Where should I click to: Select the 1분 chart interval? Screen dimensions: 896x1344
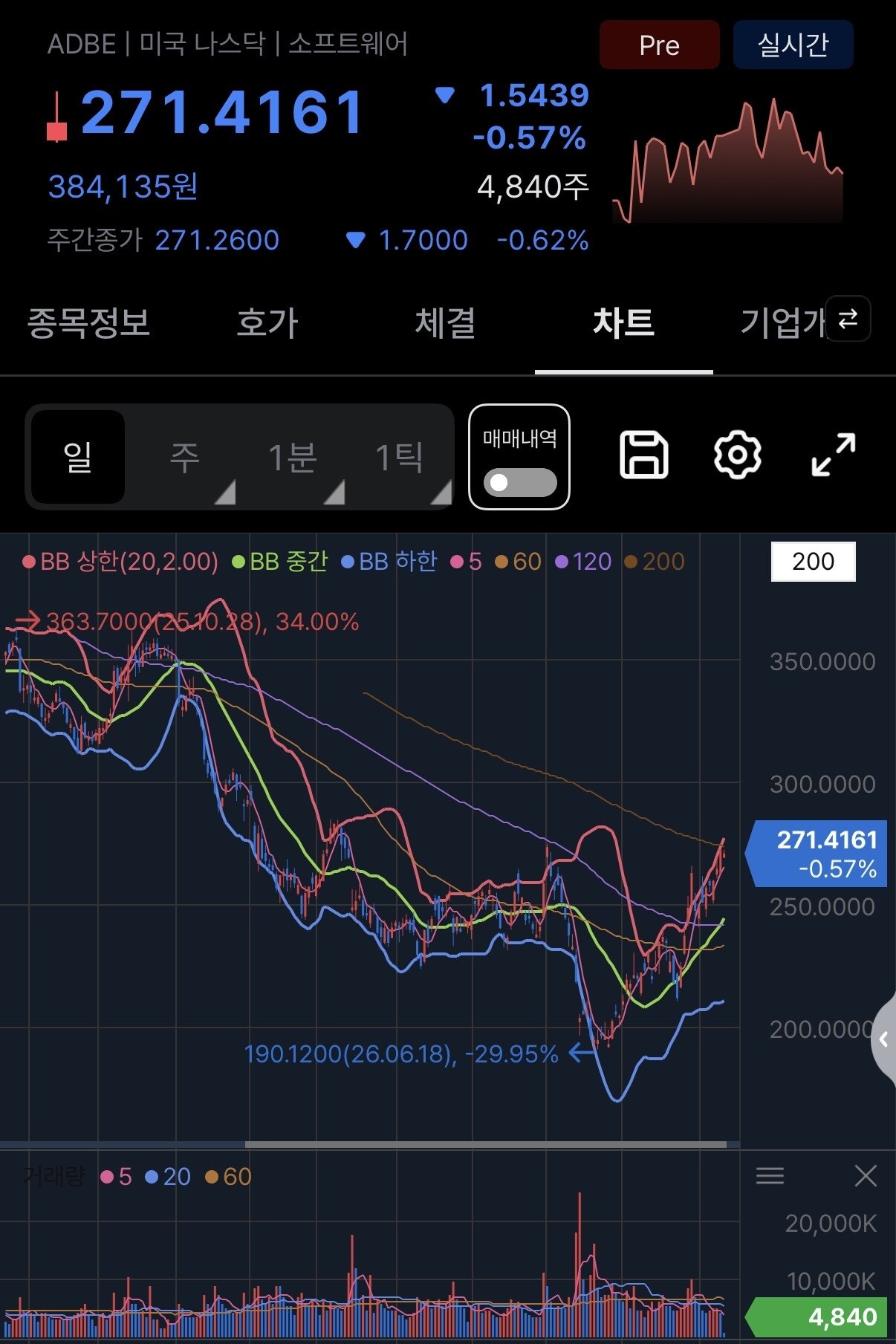tap(293, 457)
